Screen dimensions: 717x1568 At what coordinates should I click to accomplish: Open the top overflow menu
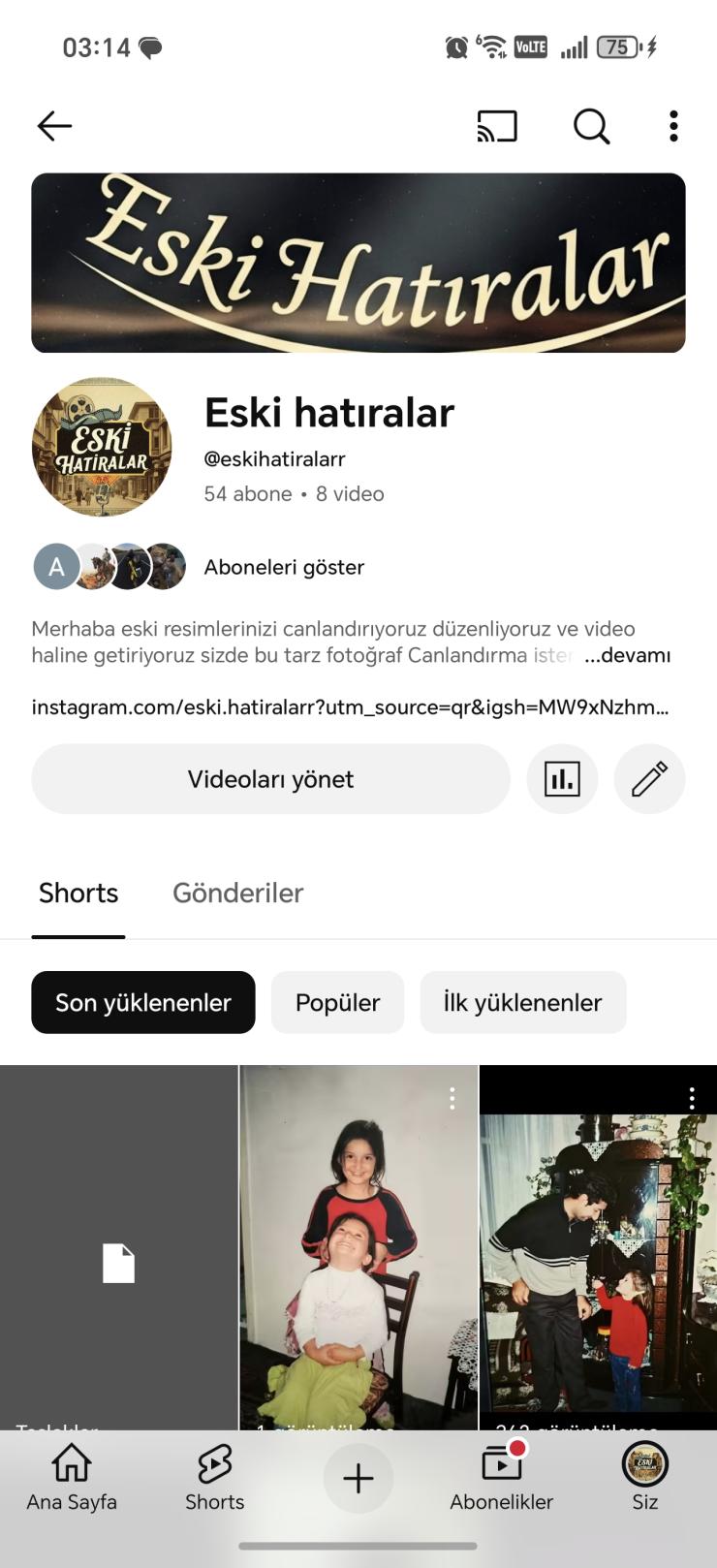click(673, 126)
